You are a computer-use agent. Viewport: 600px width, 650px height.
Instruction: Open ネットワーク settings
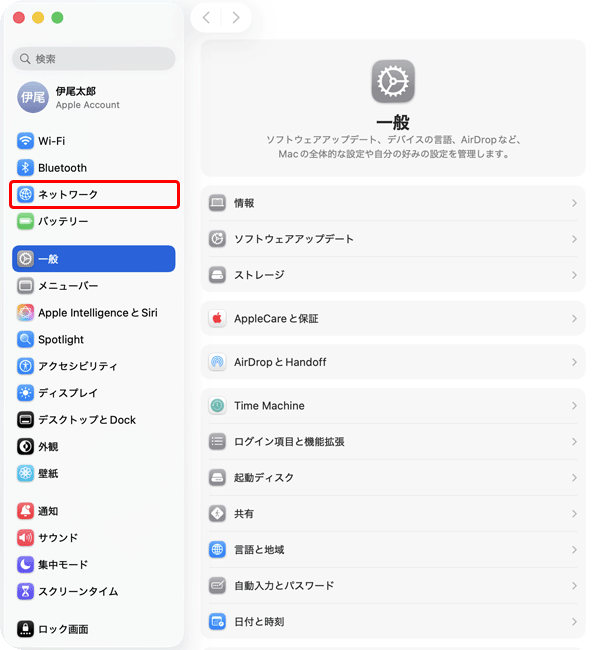(x=68, y=194)
